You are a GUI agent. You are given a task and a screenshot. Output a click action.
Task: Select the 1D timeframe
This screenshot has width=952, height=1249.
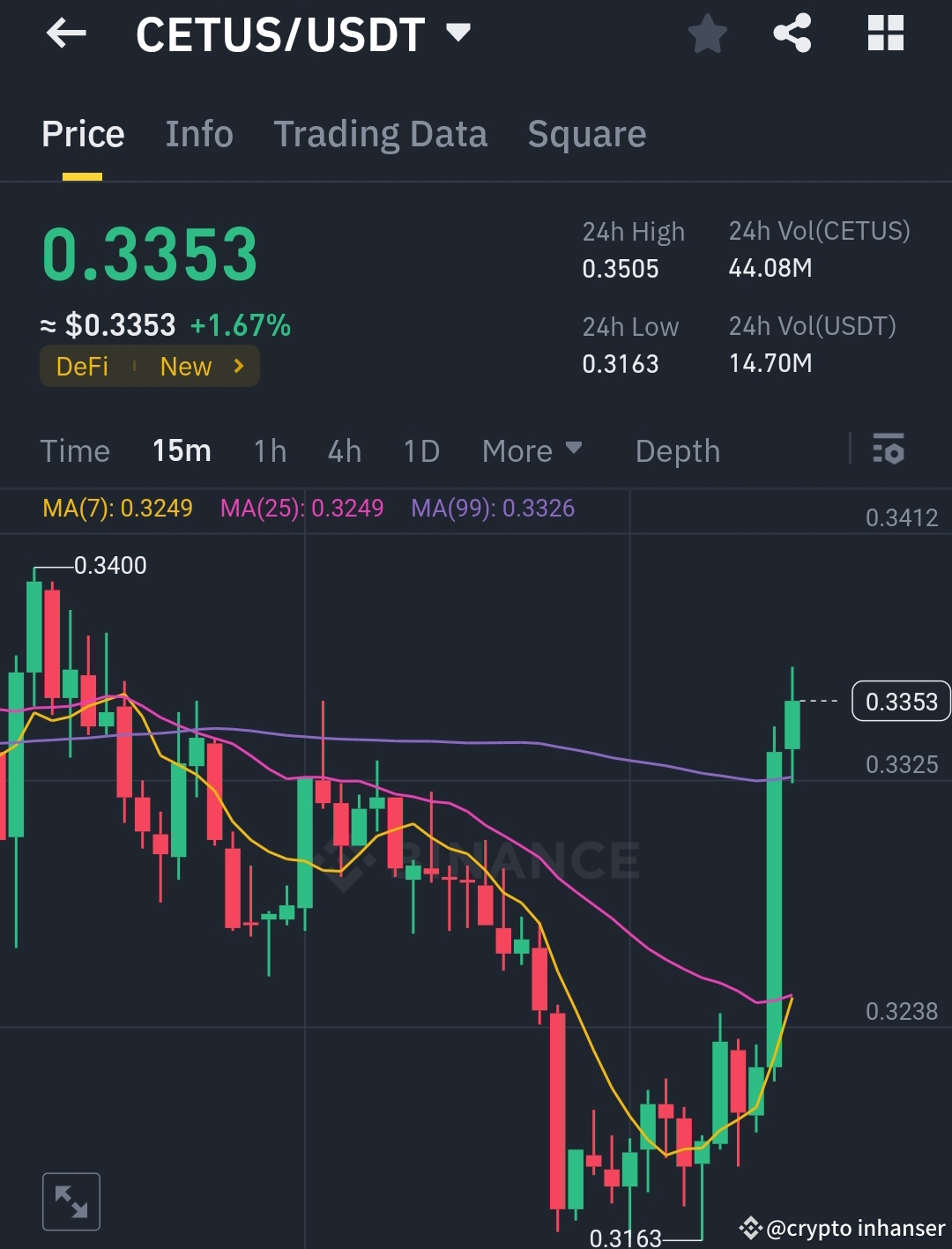coord(421,450)
